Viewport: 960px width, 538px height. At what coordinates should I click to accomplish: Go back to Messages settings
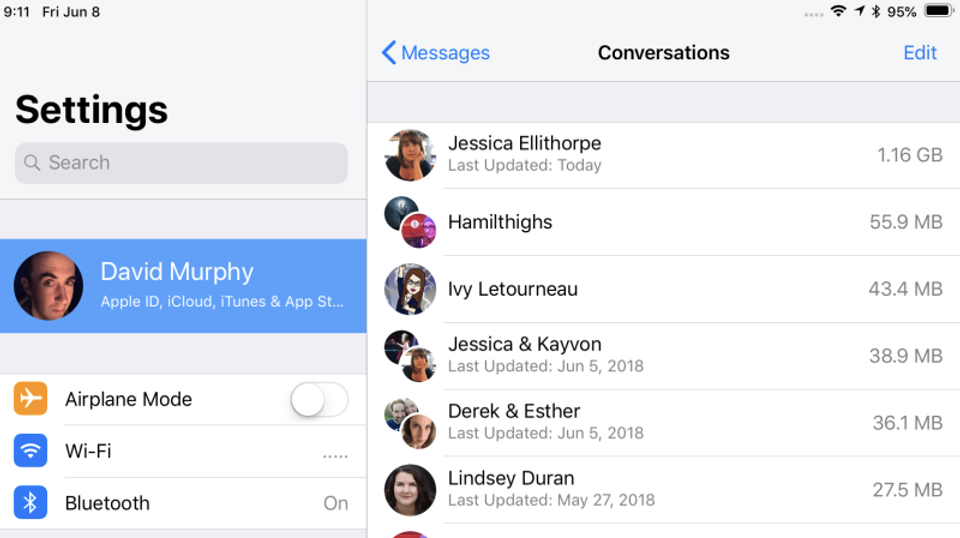pyautogui.click(x=436, y=53)
